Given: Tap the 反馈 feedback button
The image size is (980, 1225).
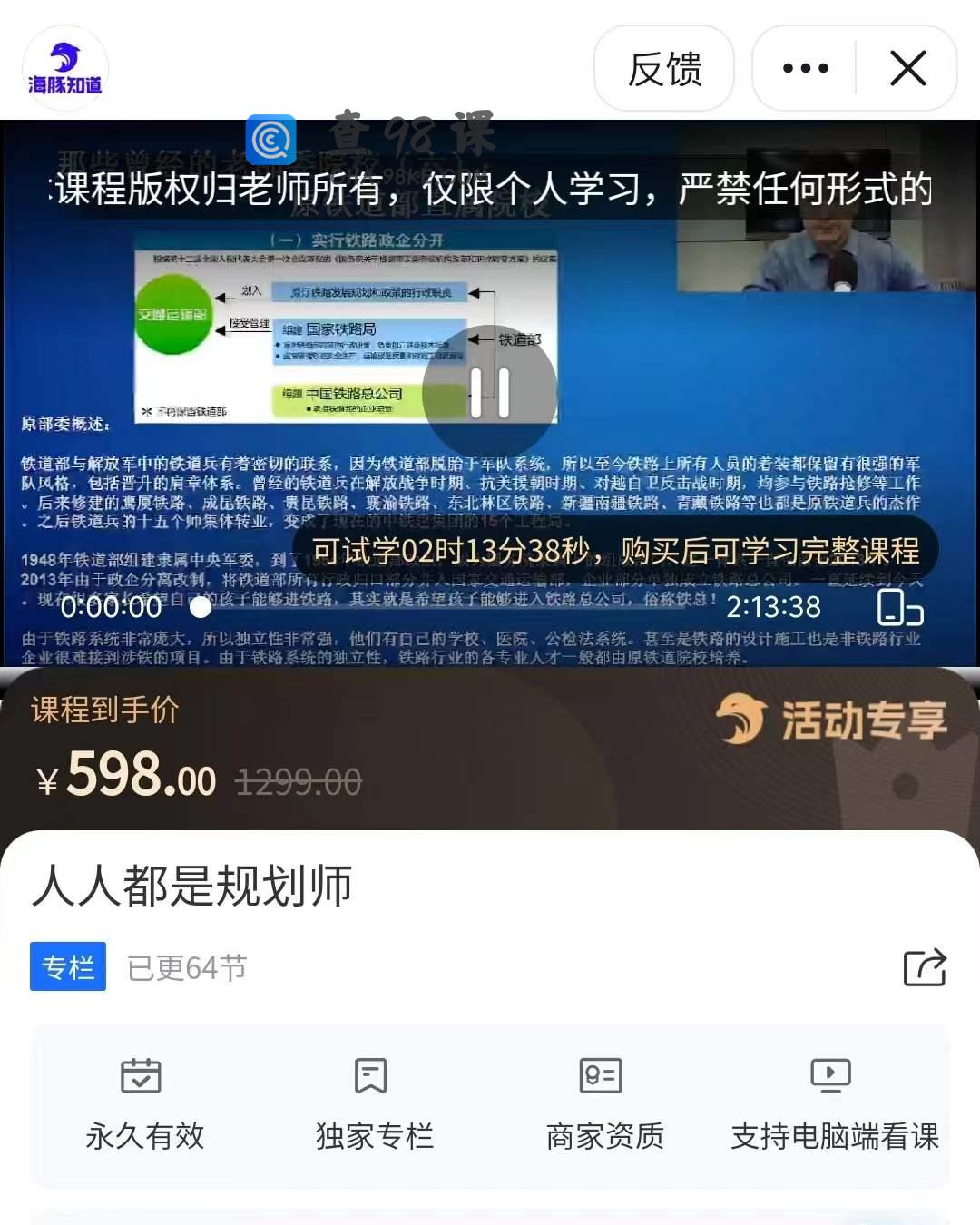Looking at the screenshot, I should click(664, 69).
